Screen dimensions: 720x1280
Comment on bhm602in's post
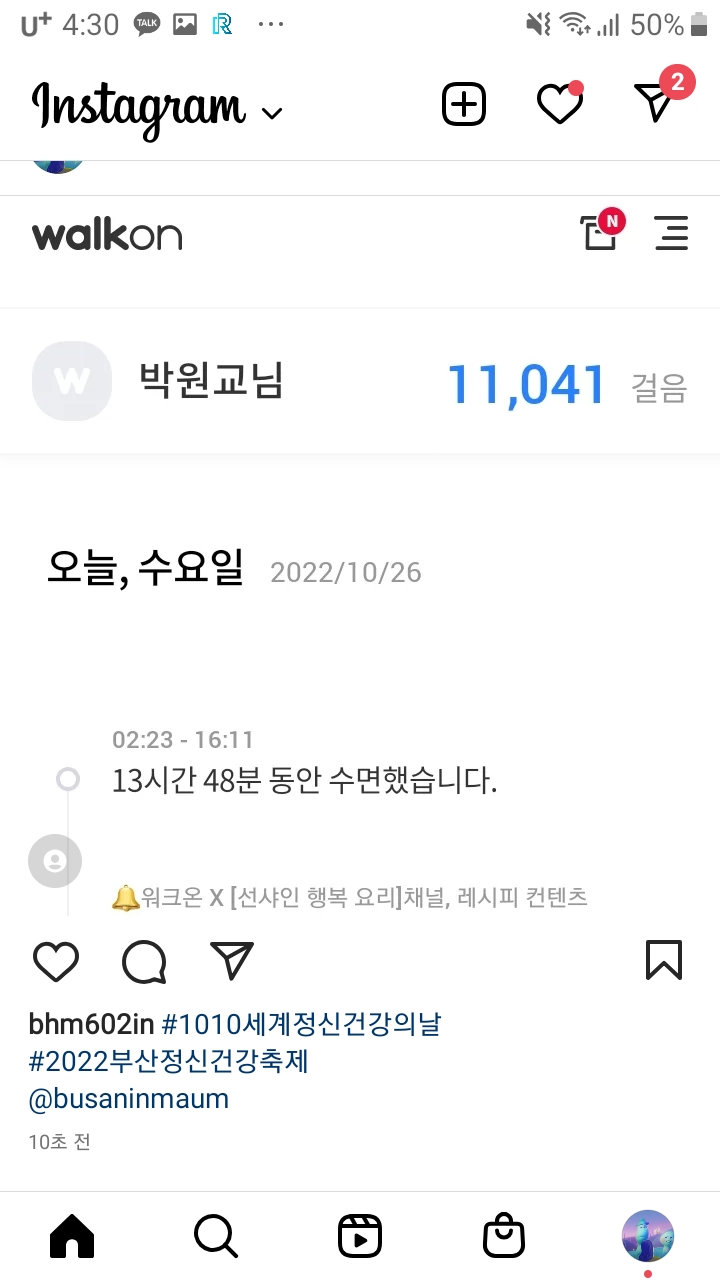[144, 962]
